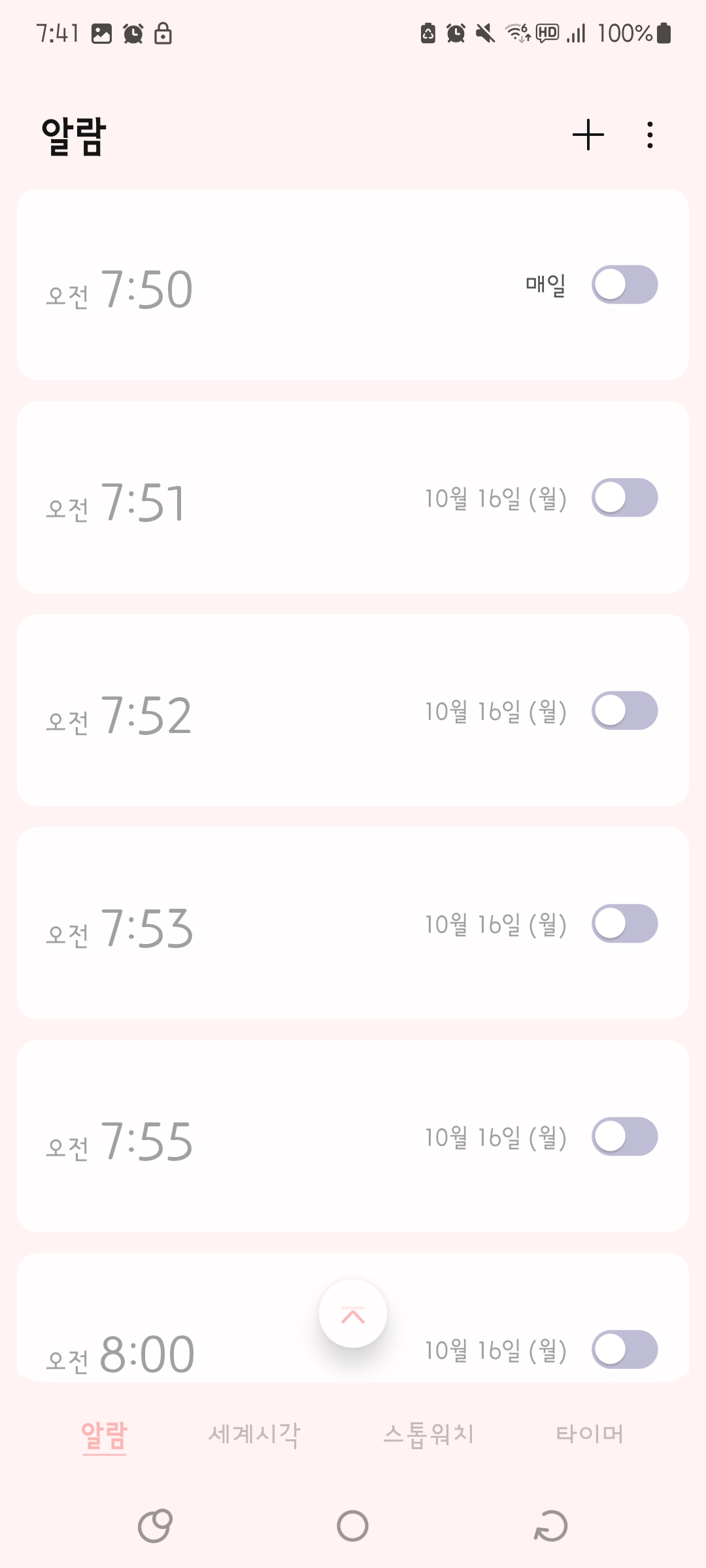706x1568 pixels.
Task: Add a new alarm with the plus icon
Action: (588, 135)
